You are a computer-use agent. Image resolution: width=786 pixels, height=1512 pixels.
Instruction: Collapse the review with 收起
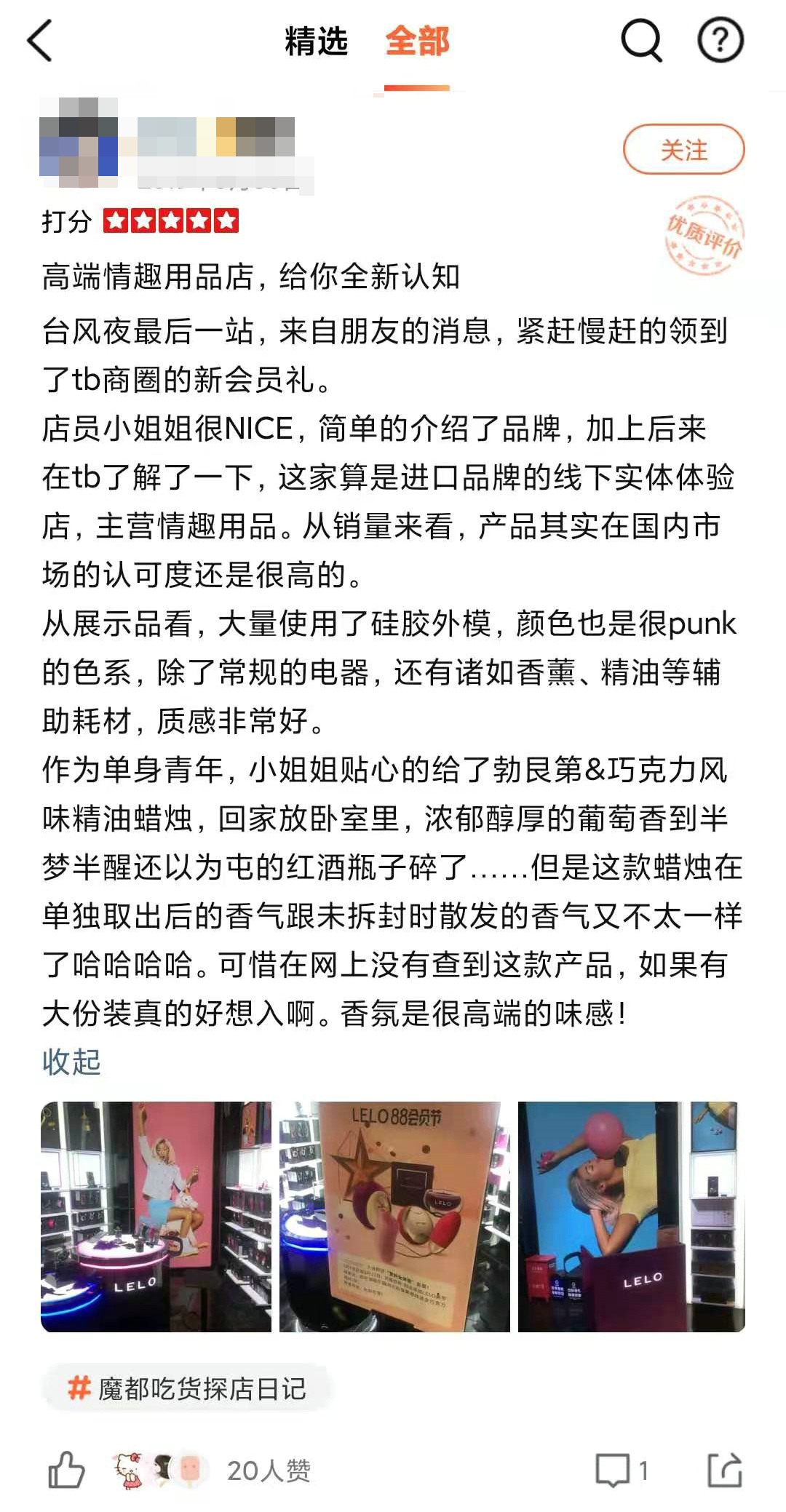click(x=71, y=1062)
